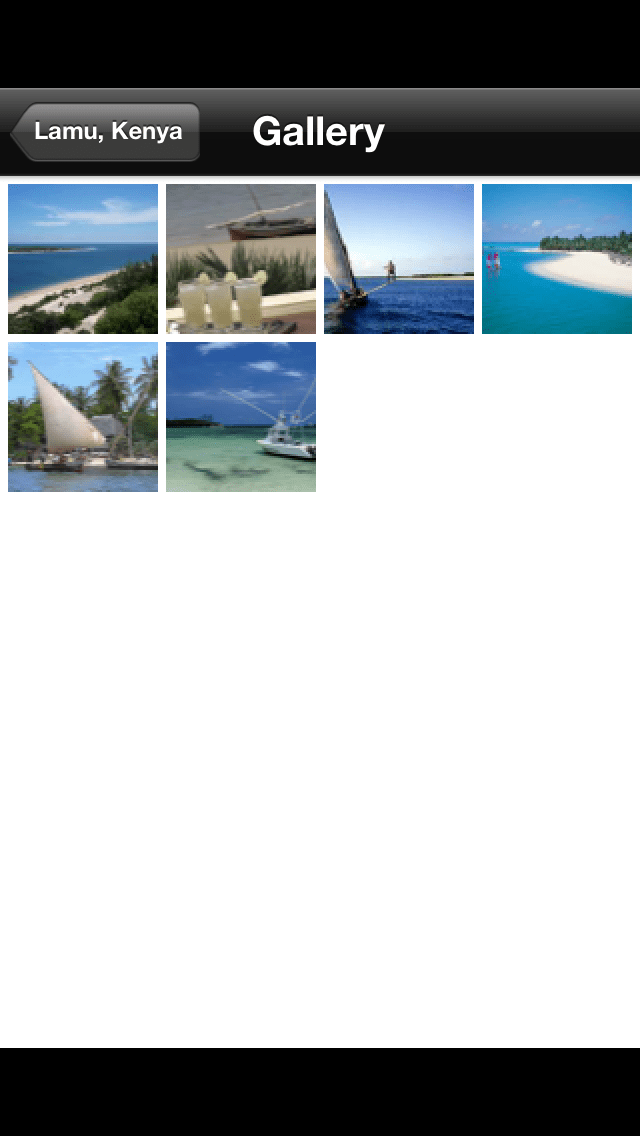View the dhow with palm trees photo
640x1136 pixels.
point(83,417)
